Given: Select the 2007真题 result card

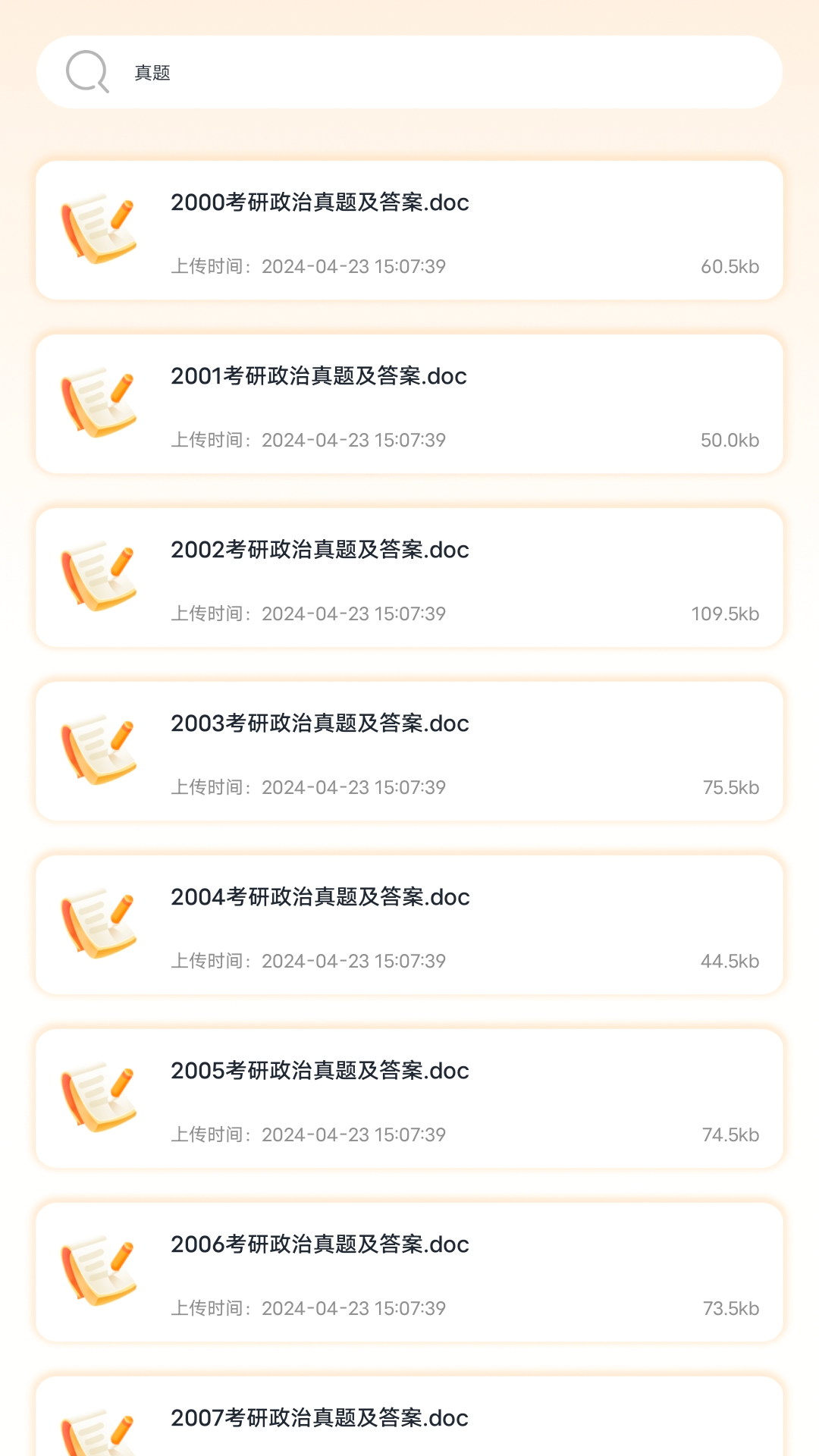Looking at the screenshot, I should (x=409, y=1418).
